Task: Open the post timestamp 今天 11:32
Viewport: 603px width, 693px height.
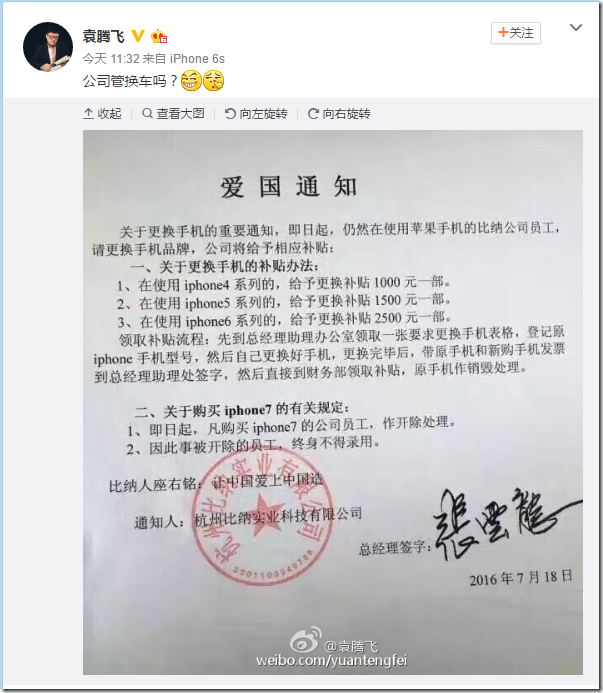Action: 112,59
